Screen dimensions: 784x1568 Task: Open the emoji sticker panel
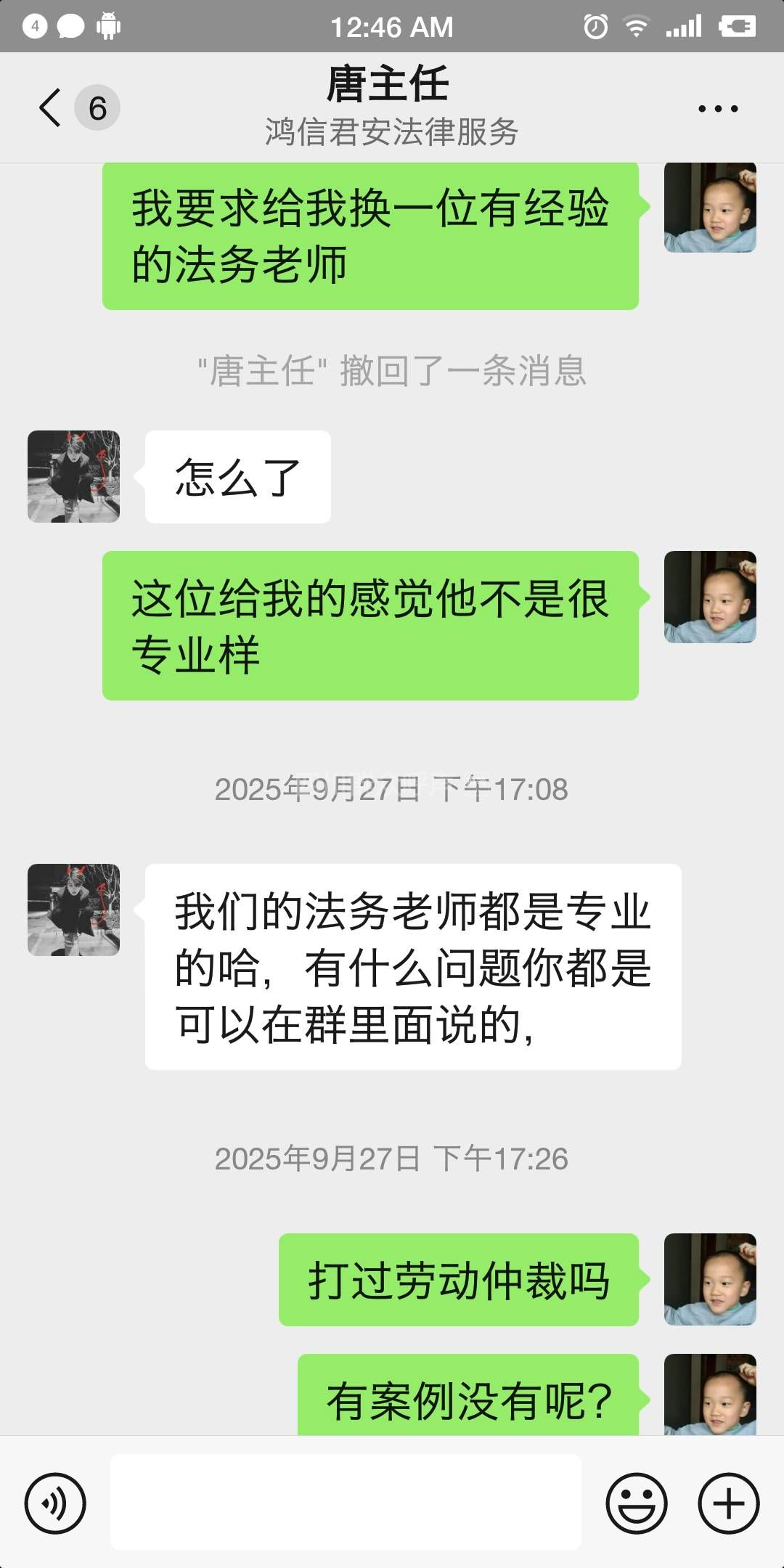[x=637, y=1503]
